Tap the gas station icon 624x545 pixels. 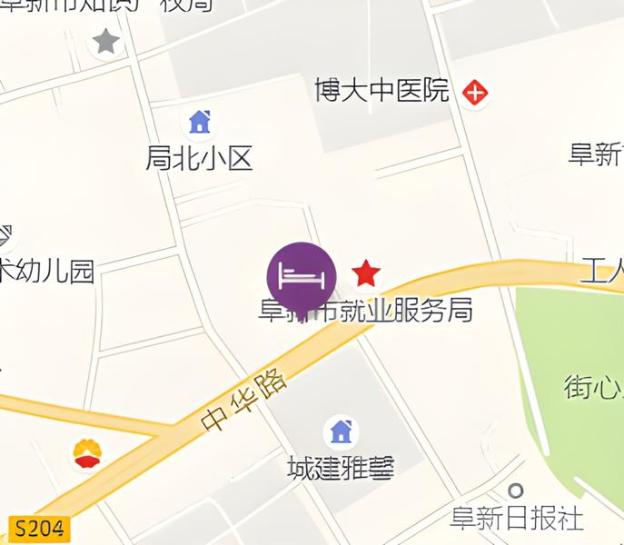coord(87,453)
